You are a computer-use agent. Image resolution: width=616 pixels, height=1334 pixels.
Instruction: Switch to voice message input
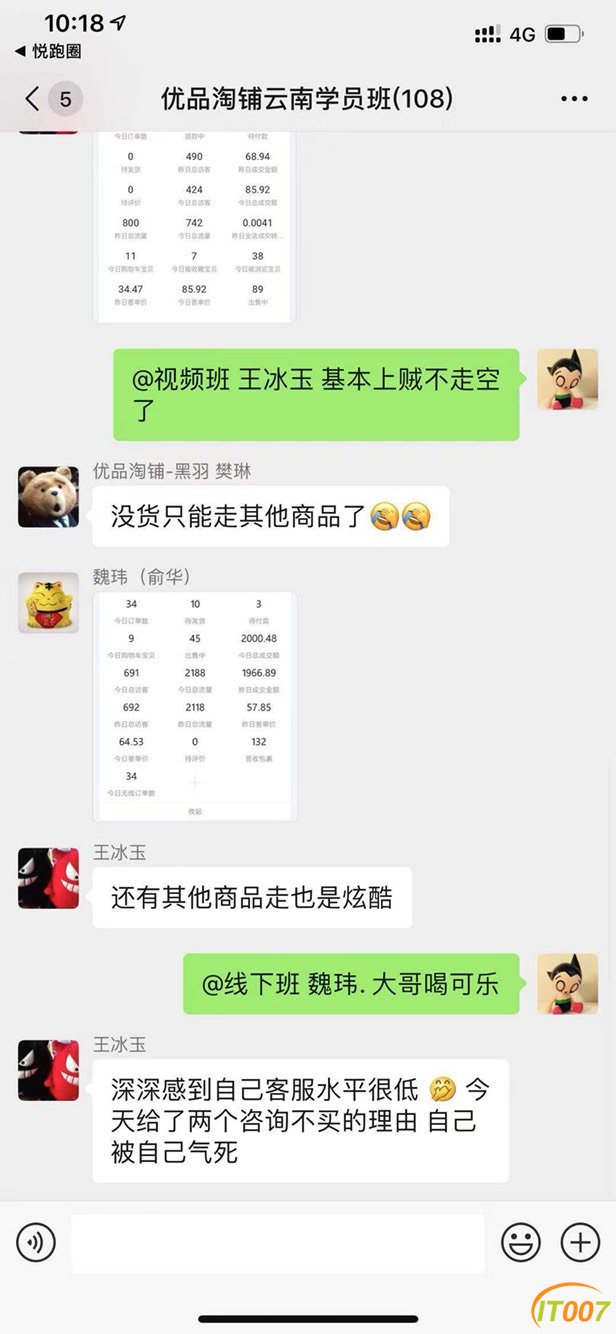36,1243
